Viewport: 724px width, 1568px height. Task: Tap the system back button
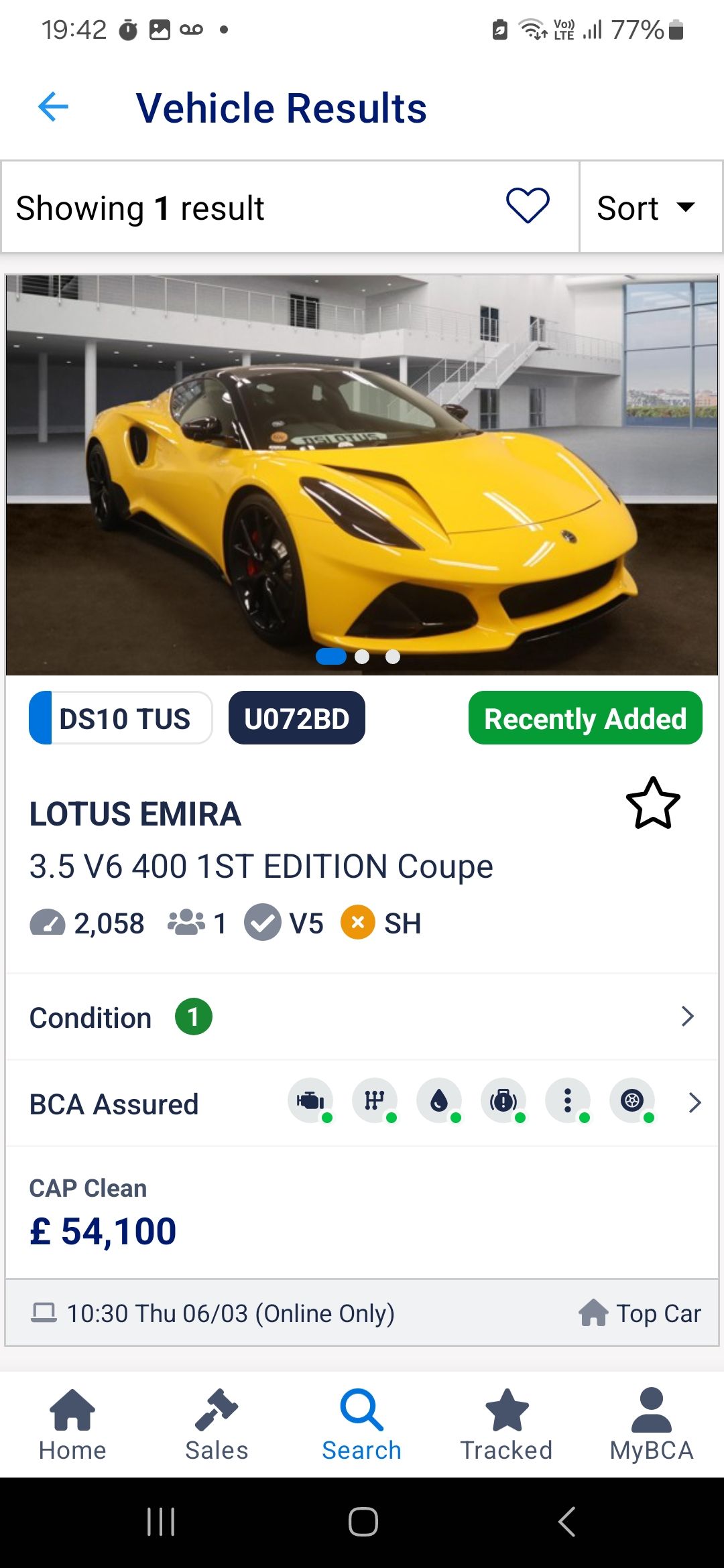tap(566, 1522)
